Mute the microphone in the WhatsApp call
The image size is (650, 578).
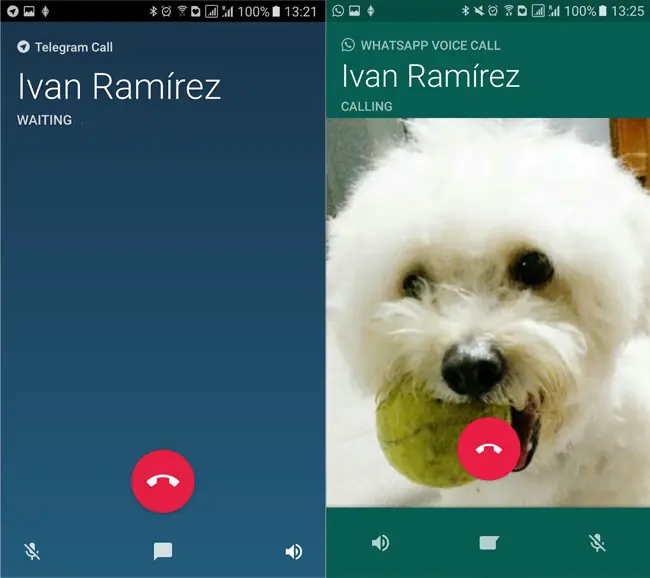597,543
